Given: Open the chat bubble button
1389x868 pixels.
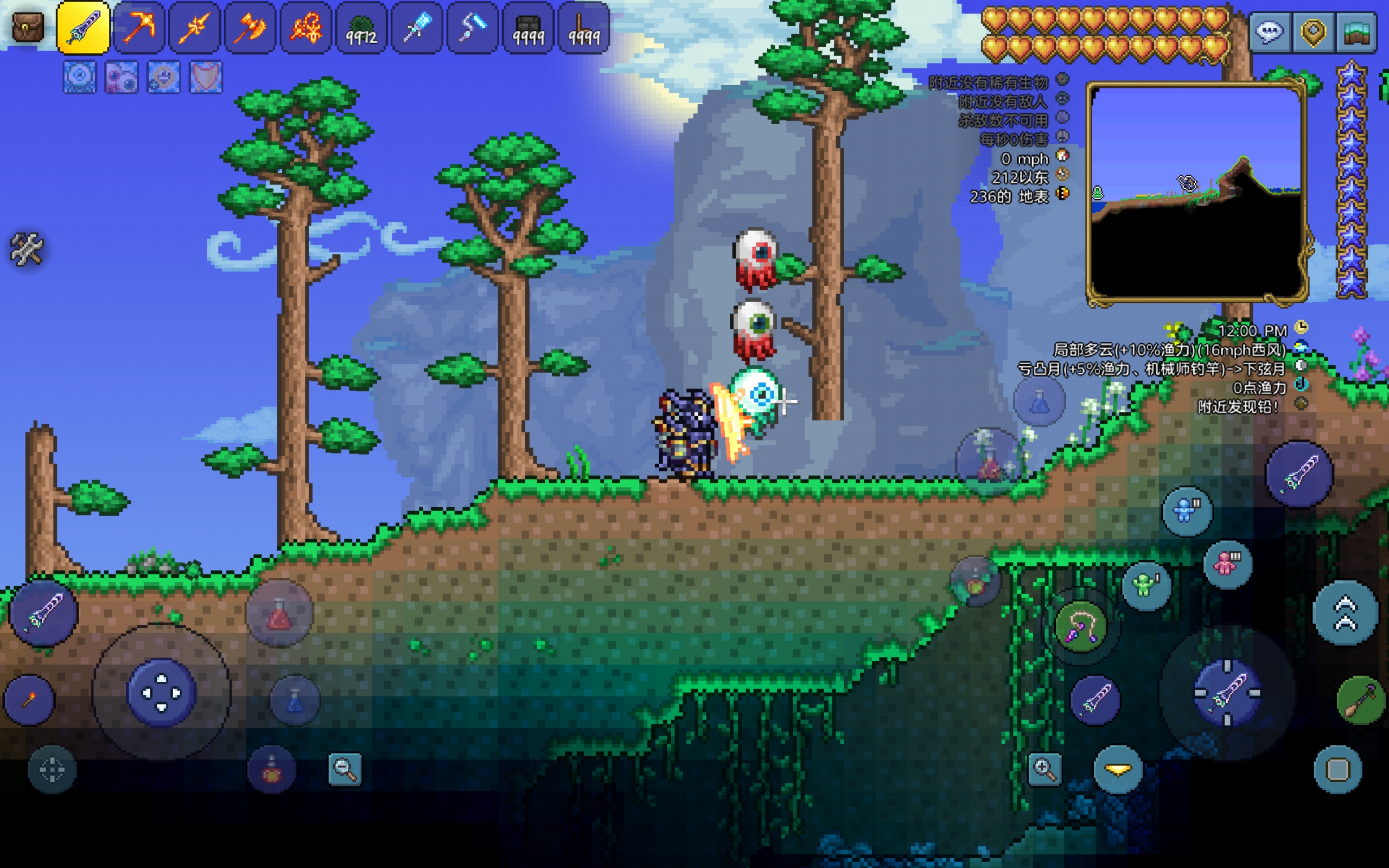Looking at the screenshot, I should 1270,31.
